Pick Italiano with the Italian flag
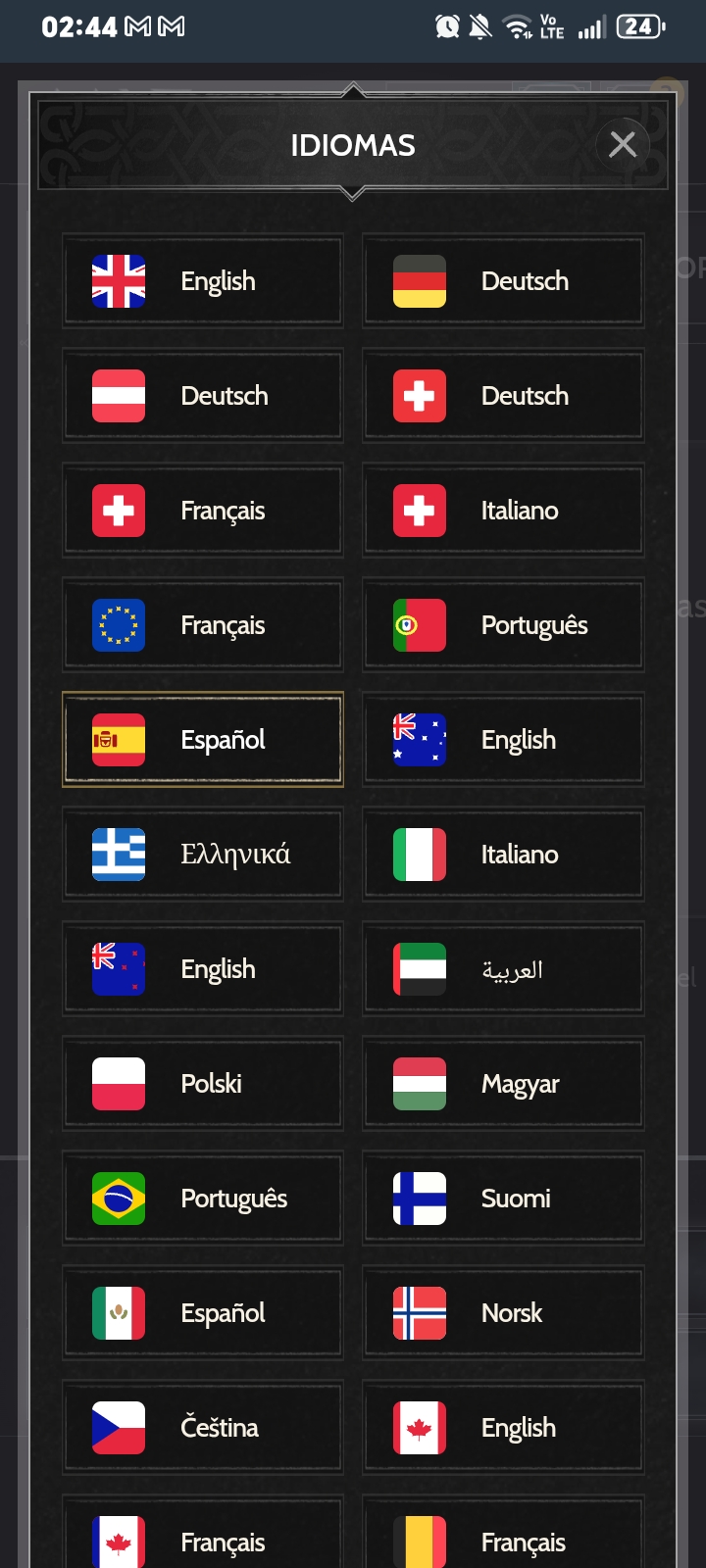 click(x=503, y=855)
